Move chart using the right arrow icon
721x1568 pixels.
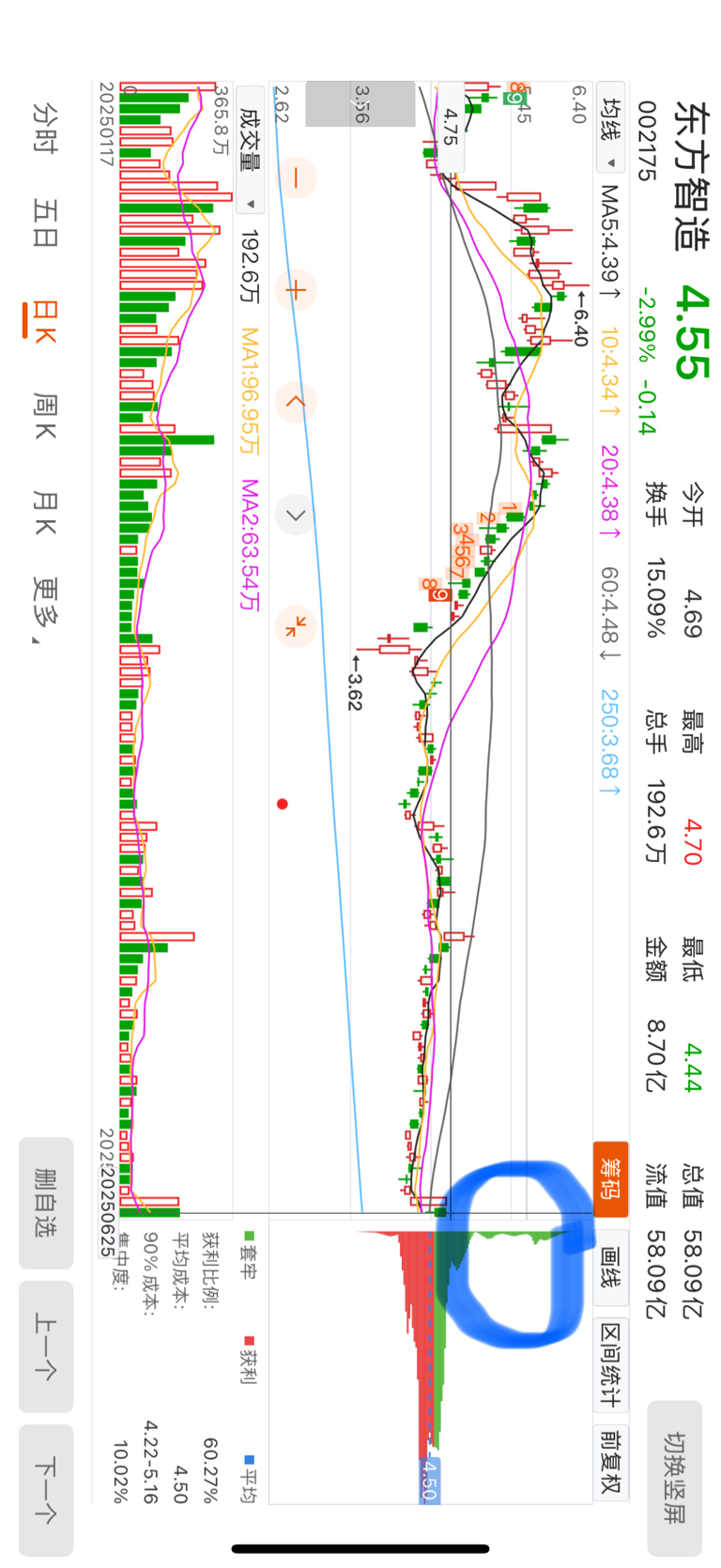pyautogui.click(x=296, y=515)
